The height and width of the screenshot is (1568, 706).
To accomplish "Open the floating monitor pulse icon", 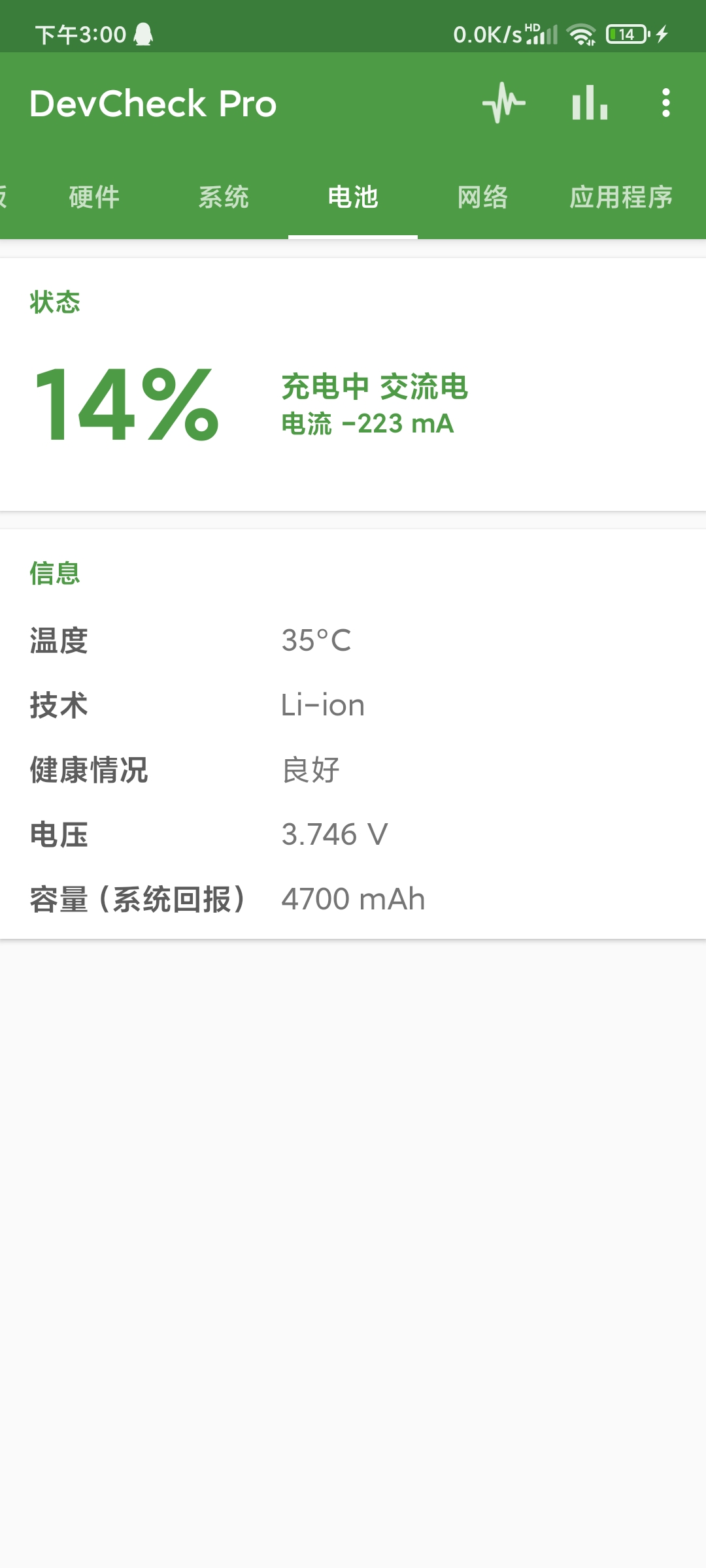I will (x=503, y=103).
